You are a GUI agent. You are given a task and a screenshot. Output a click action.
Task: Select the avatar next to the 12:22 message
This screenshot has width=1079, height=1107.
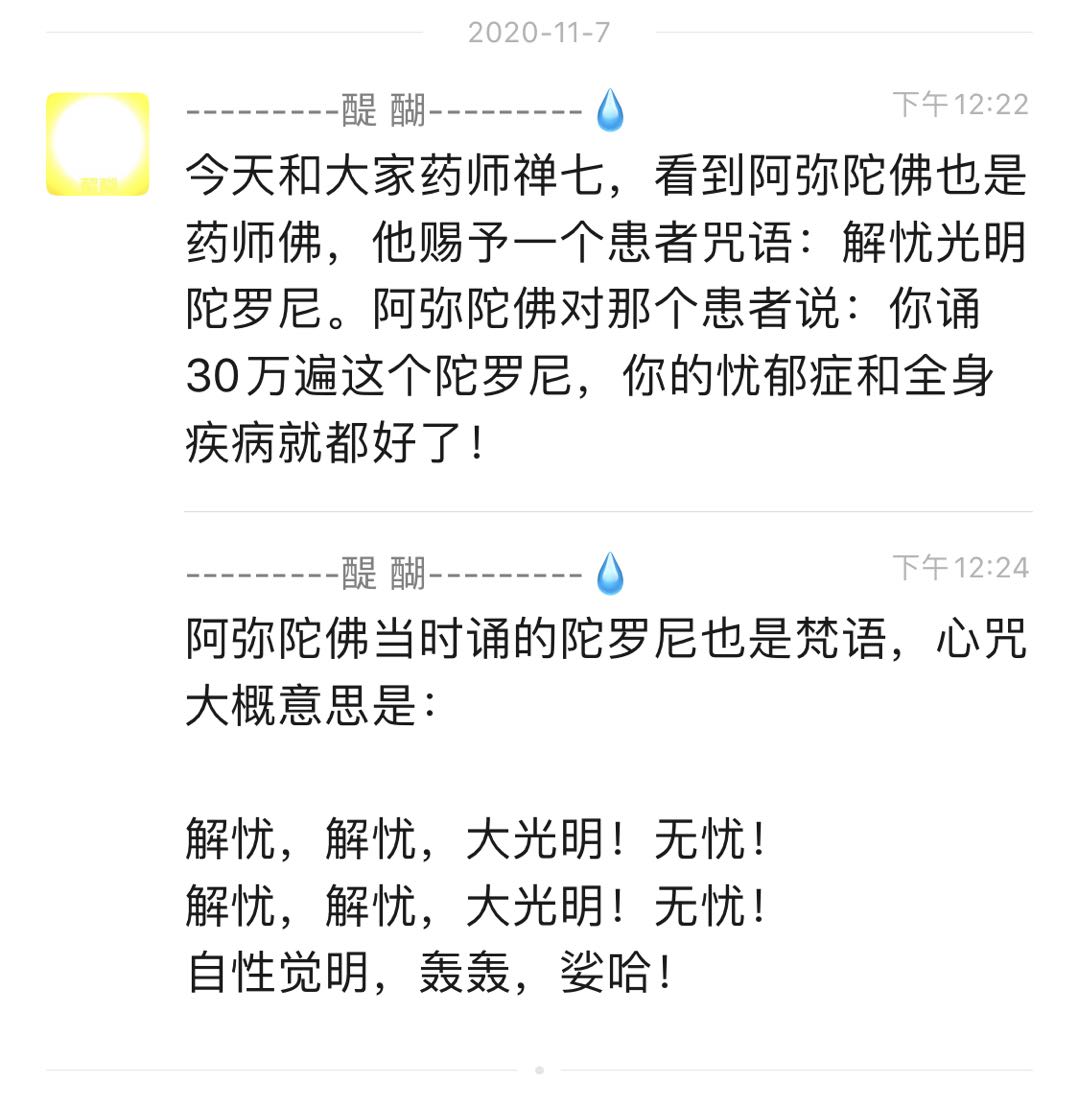pos(95,140)
